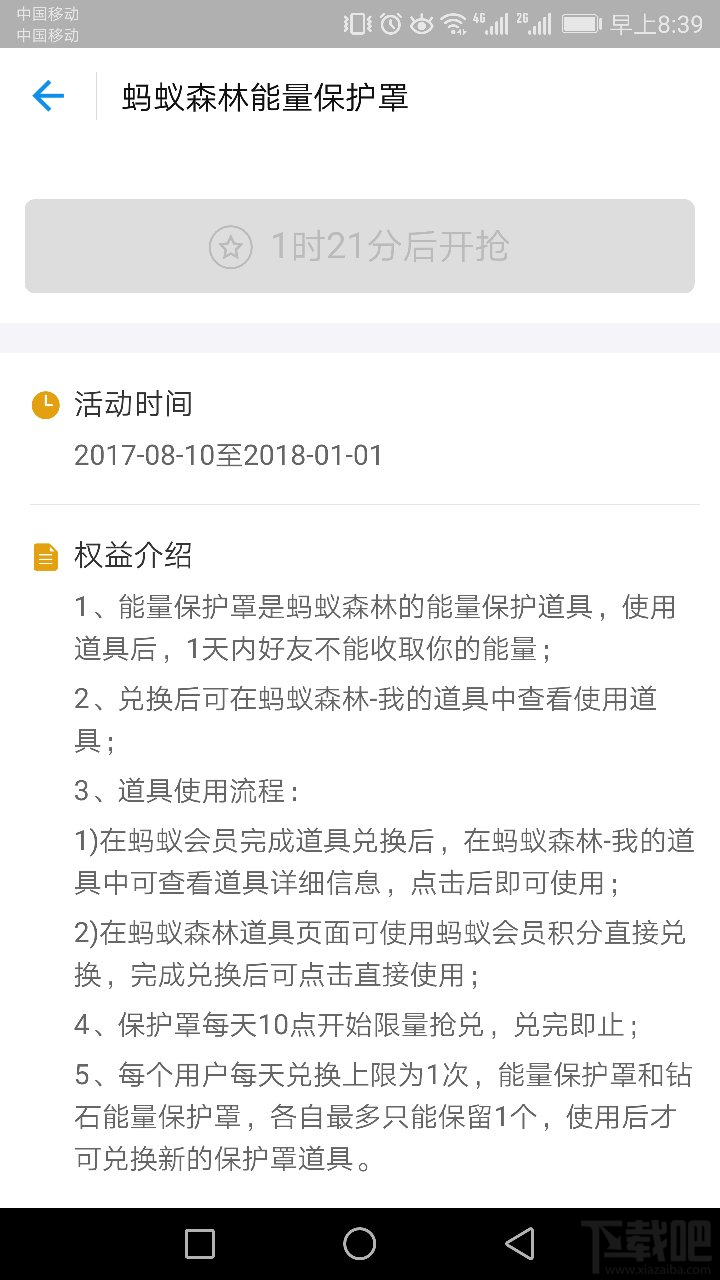This screenshot has height=1280, width=720.
Task: Select the 活动时间 section header
Action: tap(133, 404)
